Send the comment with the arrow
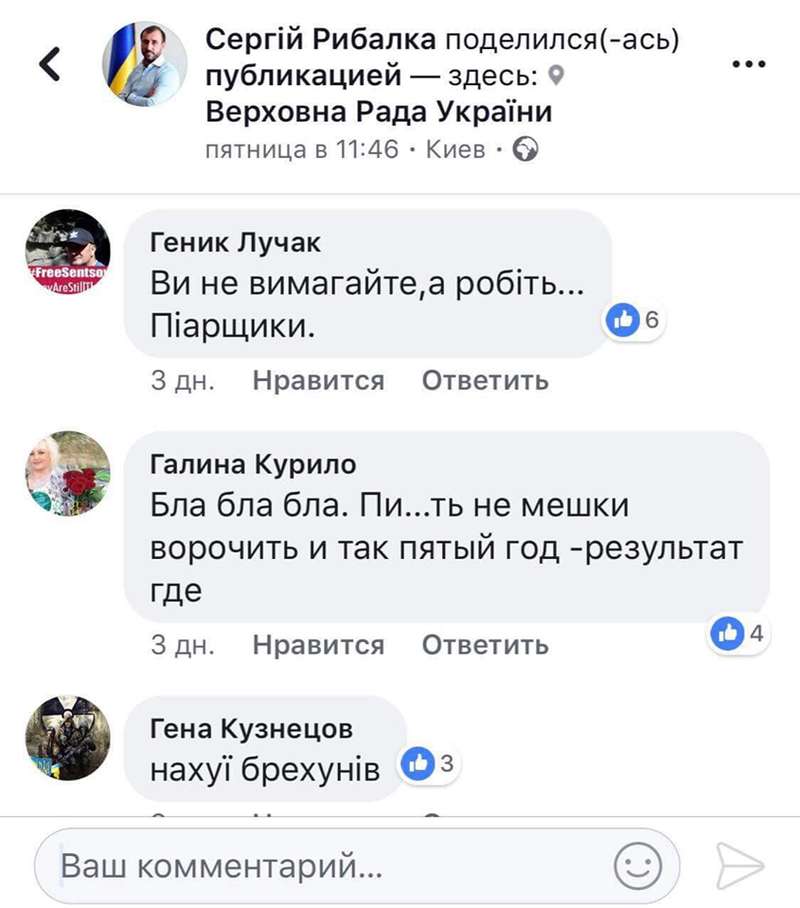 (740, 865)
